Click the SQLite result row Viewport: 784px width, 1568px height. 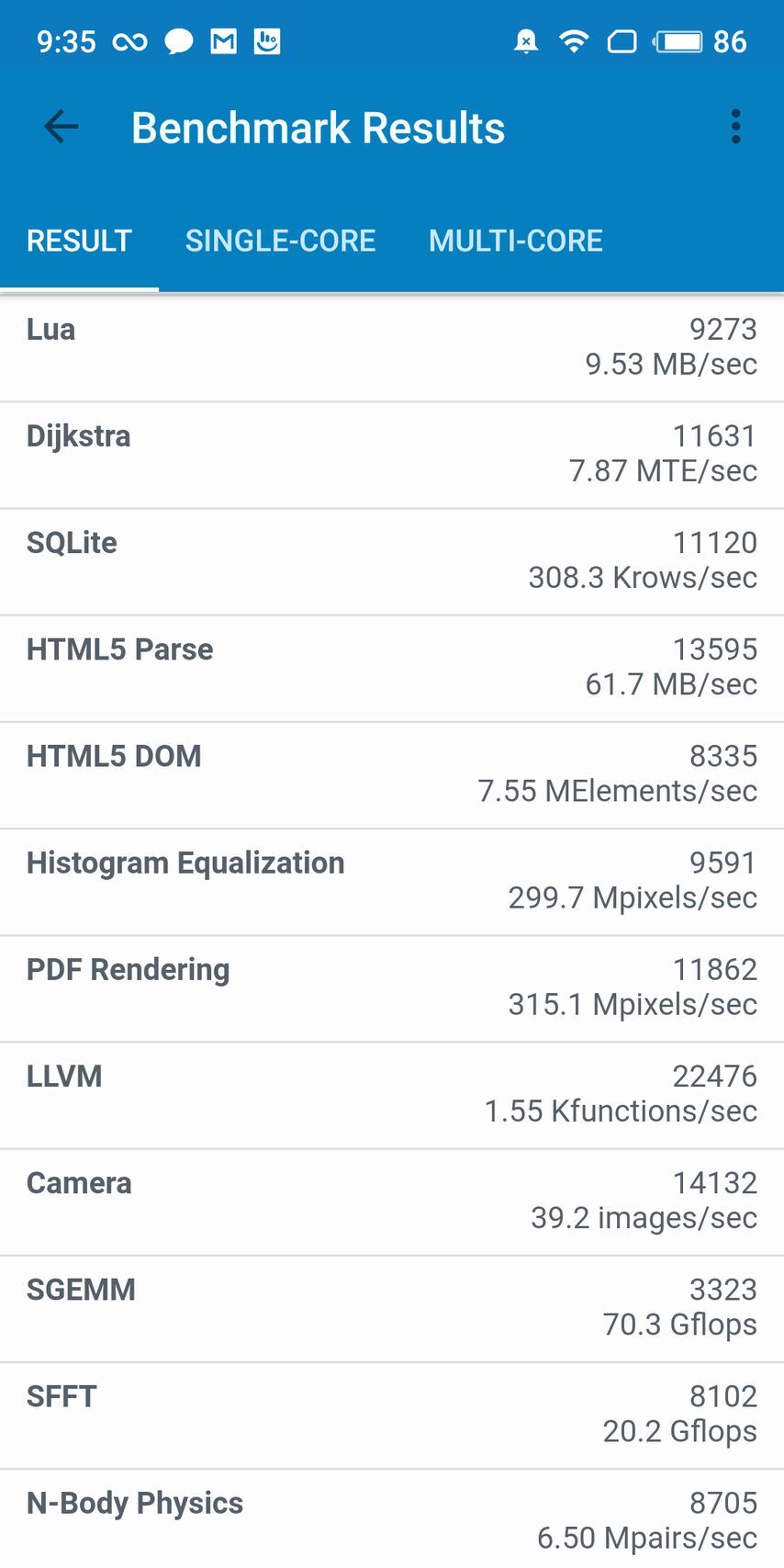click(392, 560)
